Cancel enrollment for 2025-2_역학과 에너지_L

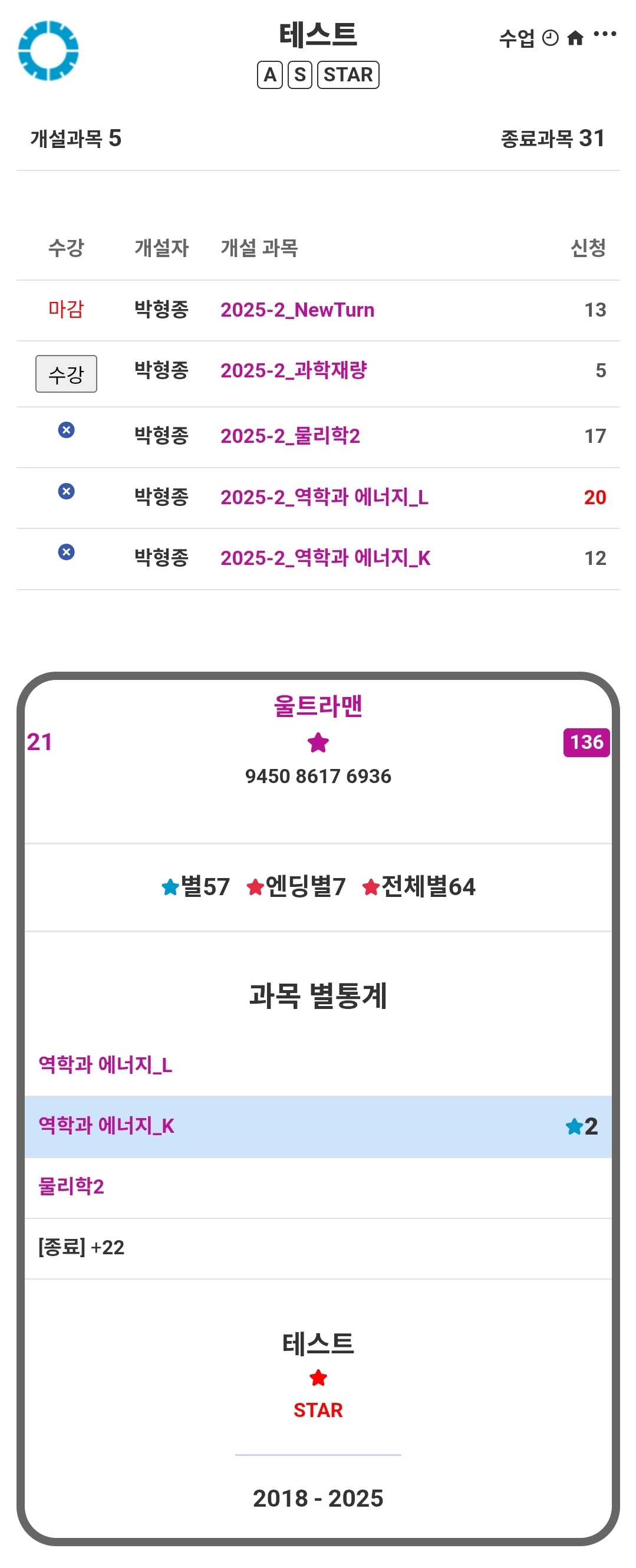point(67,491)
